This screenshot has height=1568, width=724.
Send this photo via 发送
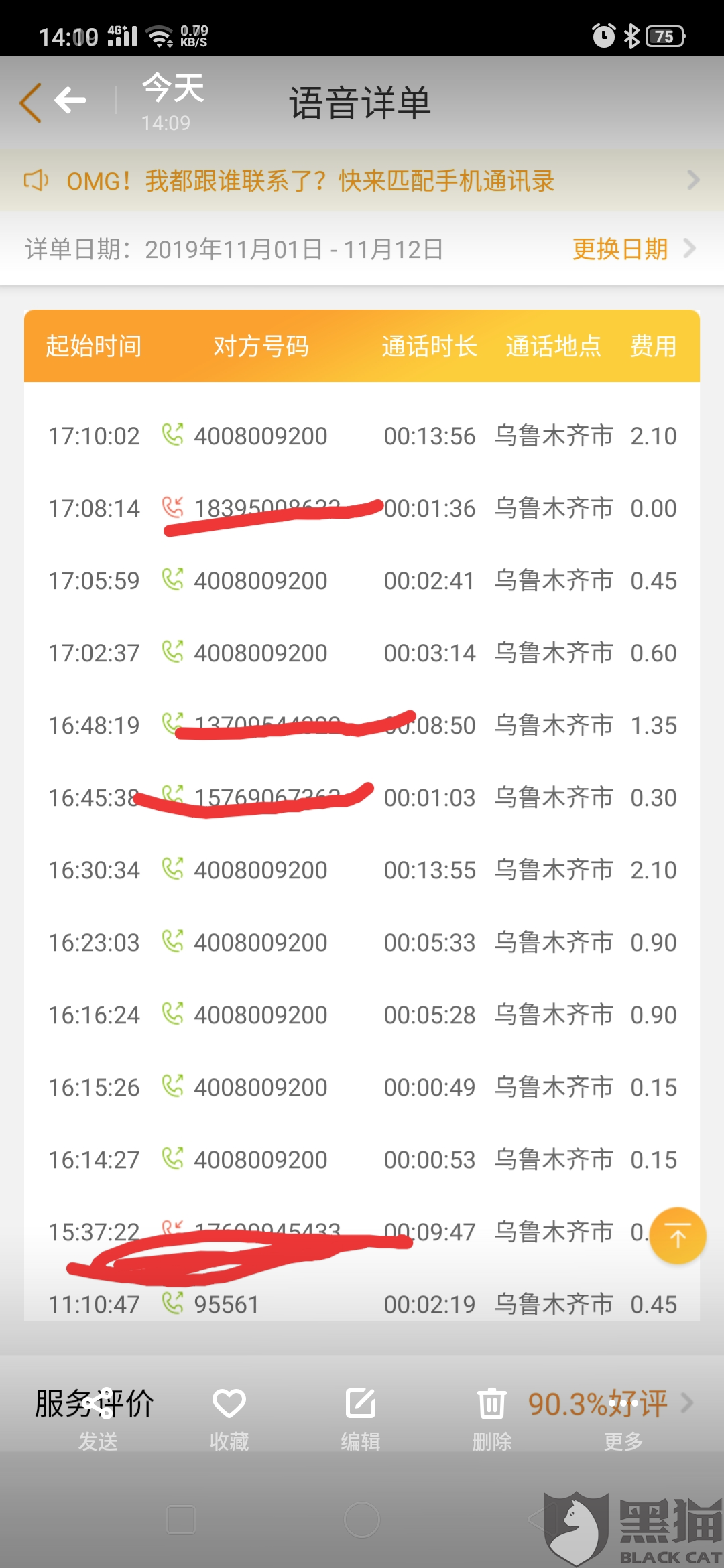point(98,1417)
